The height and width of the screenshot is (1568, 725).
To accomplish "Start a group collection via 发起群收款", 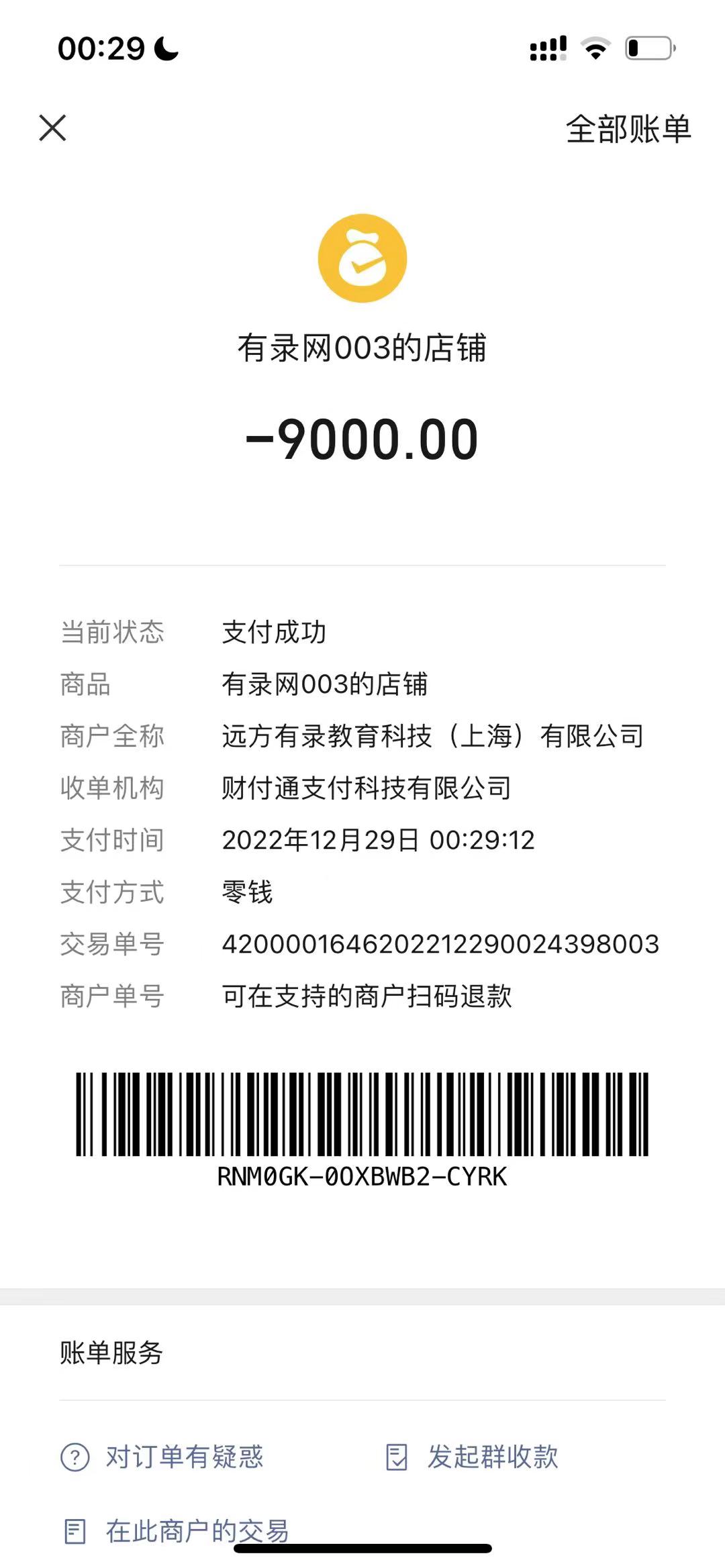I will 473,1457.
